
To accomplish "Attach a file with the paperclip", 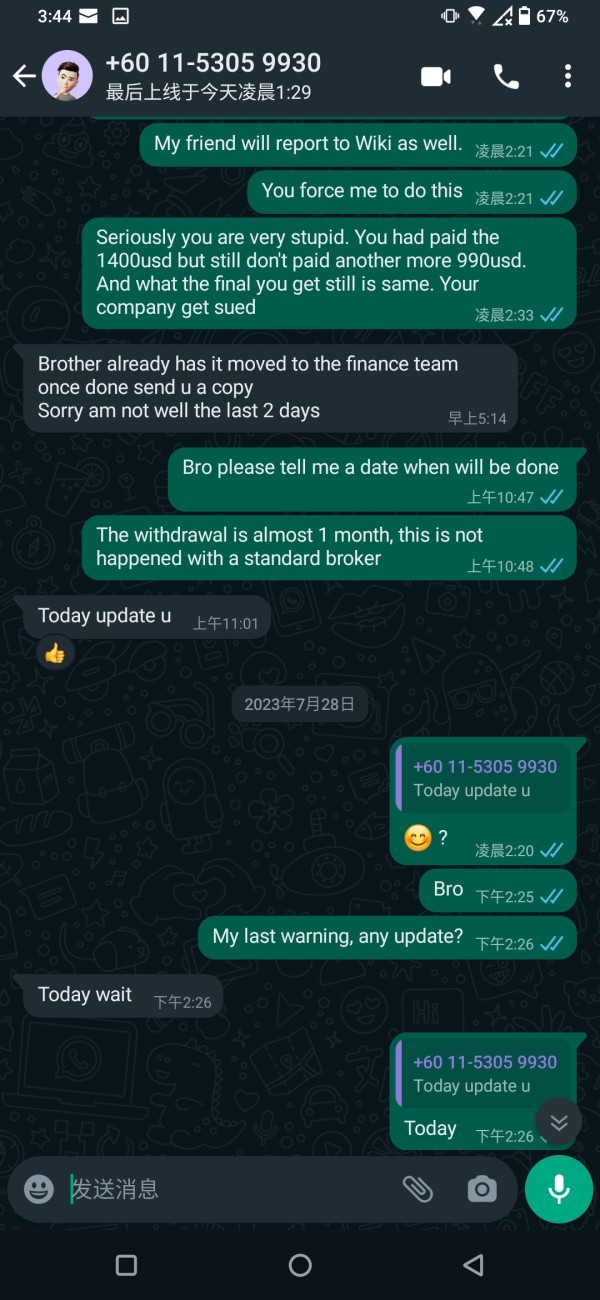I will pos(417,1189).
